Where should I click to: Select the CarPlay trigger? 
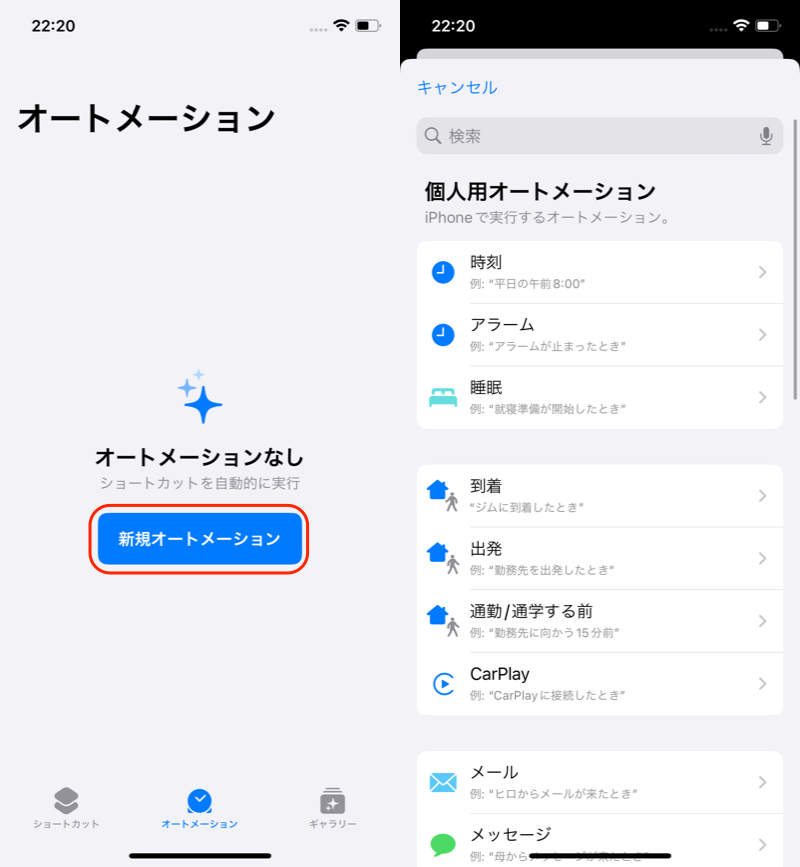[x=599, y=683]
